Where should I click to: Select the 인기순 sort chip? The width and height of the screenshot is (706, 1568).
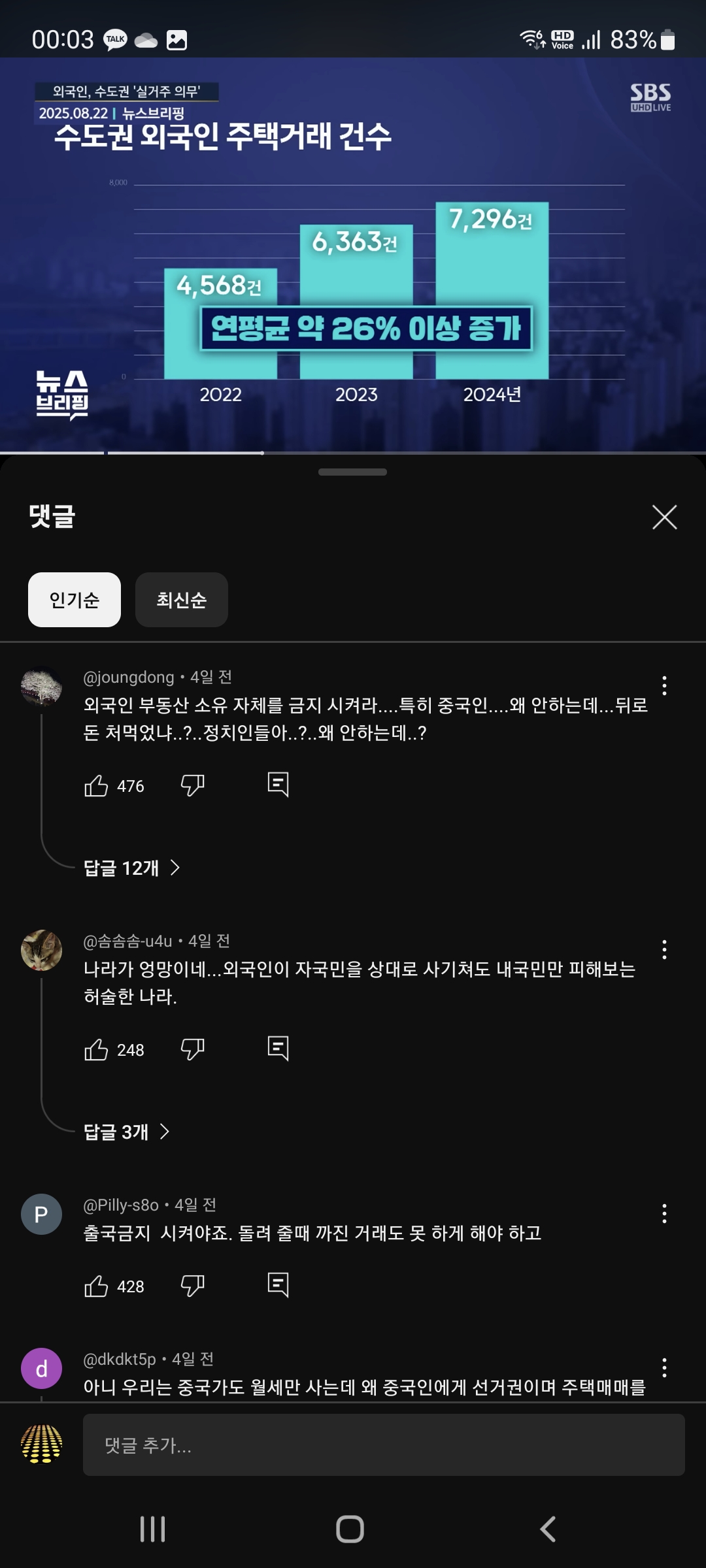pos(75,600)
